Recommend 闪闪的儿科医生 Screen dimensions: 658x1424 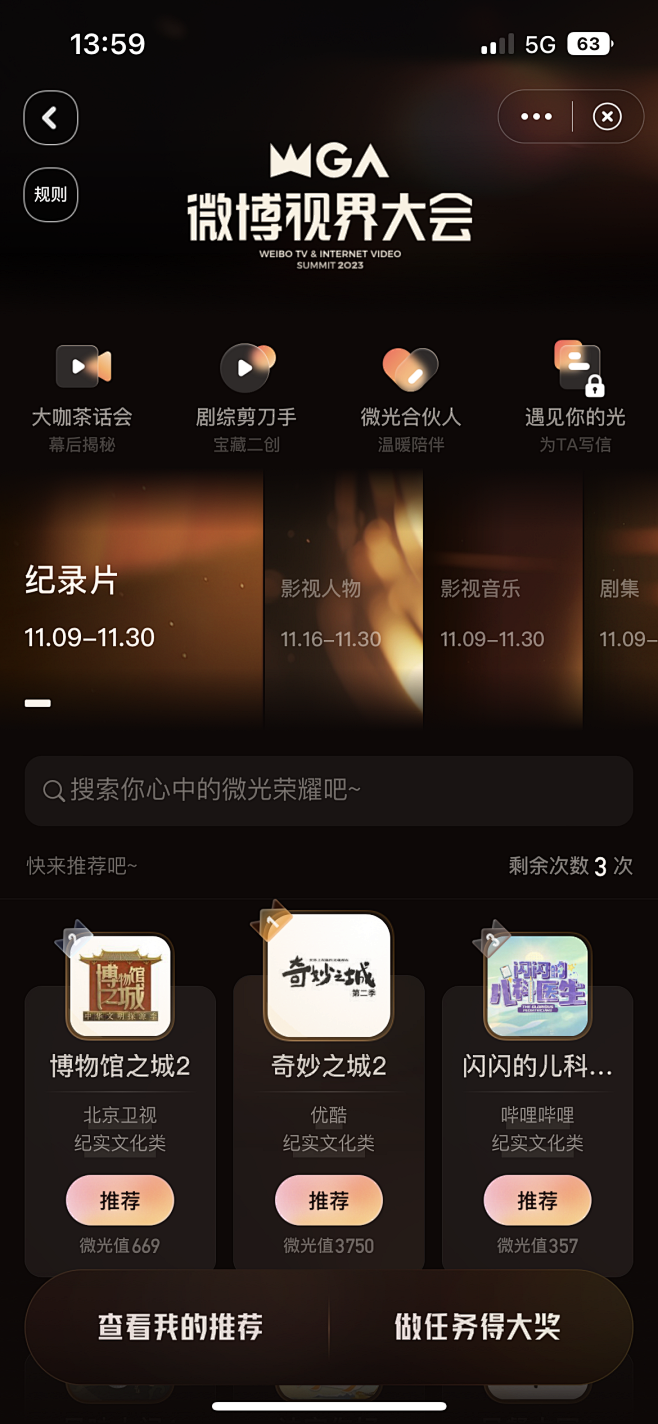click(537, 1200)
